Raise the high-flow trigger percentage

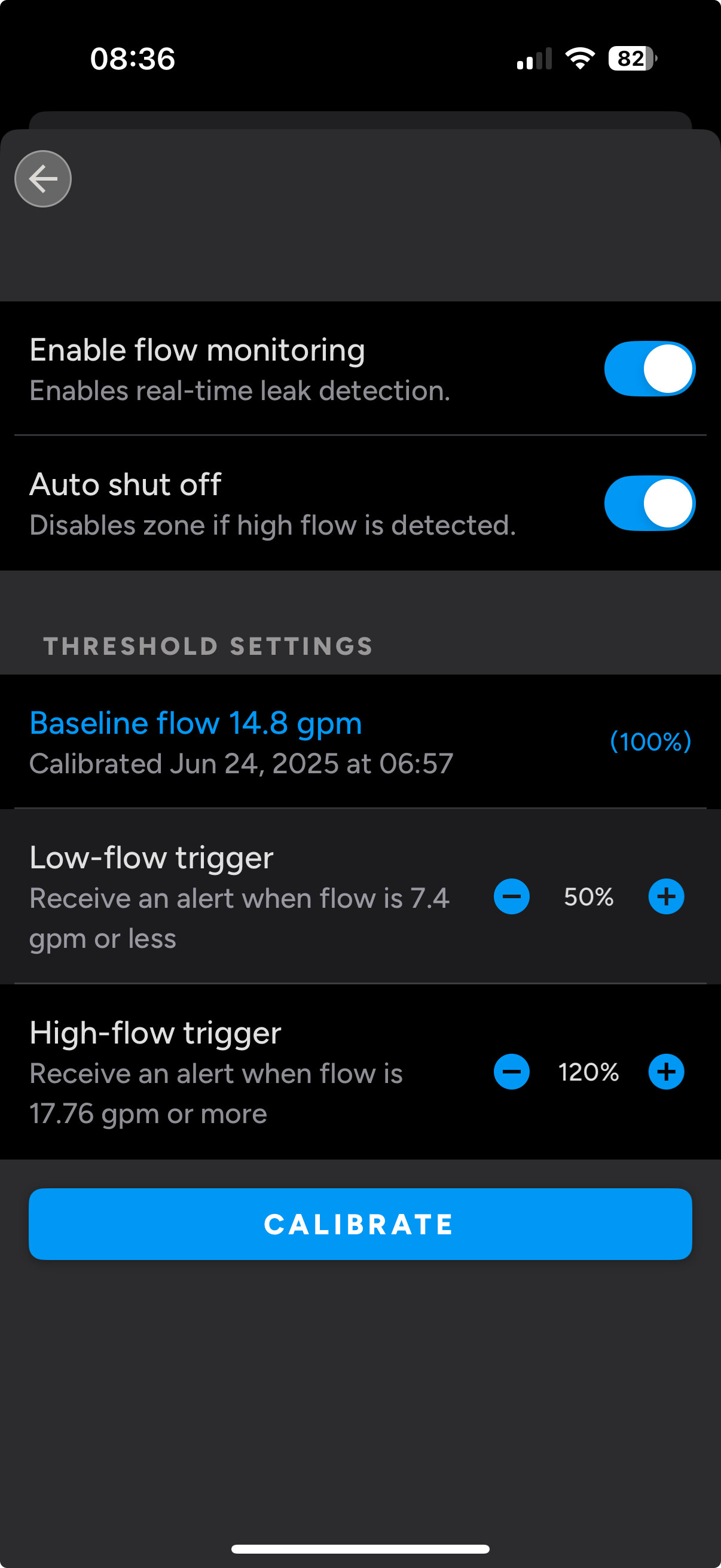[666, 1072]
